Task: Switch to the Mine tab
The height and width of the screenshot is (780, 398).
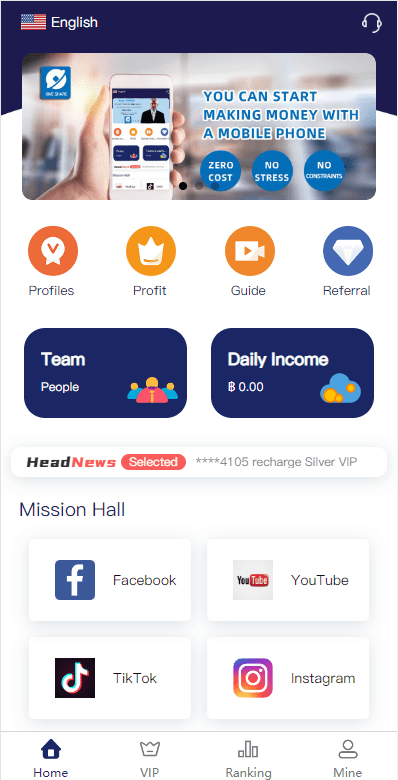Action: (x=348, y=758)
